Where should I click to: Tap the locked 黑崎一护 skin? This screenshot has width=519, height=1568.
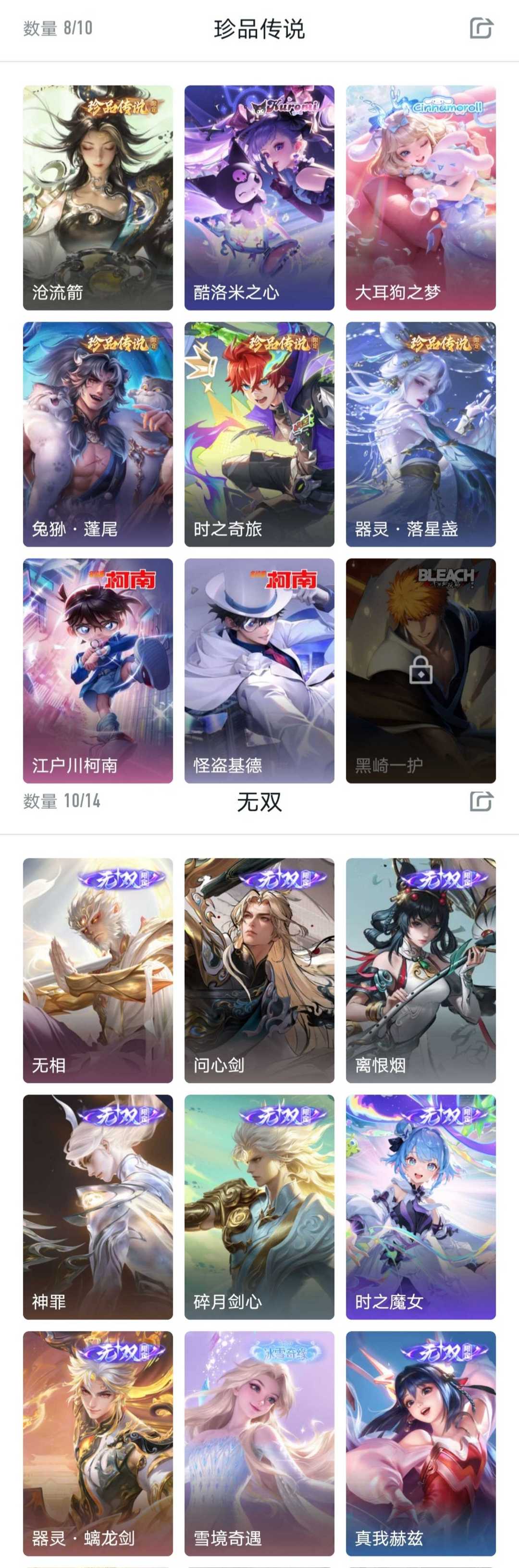click(x=420, y=670)
